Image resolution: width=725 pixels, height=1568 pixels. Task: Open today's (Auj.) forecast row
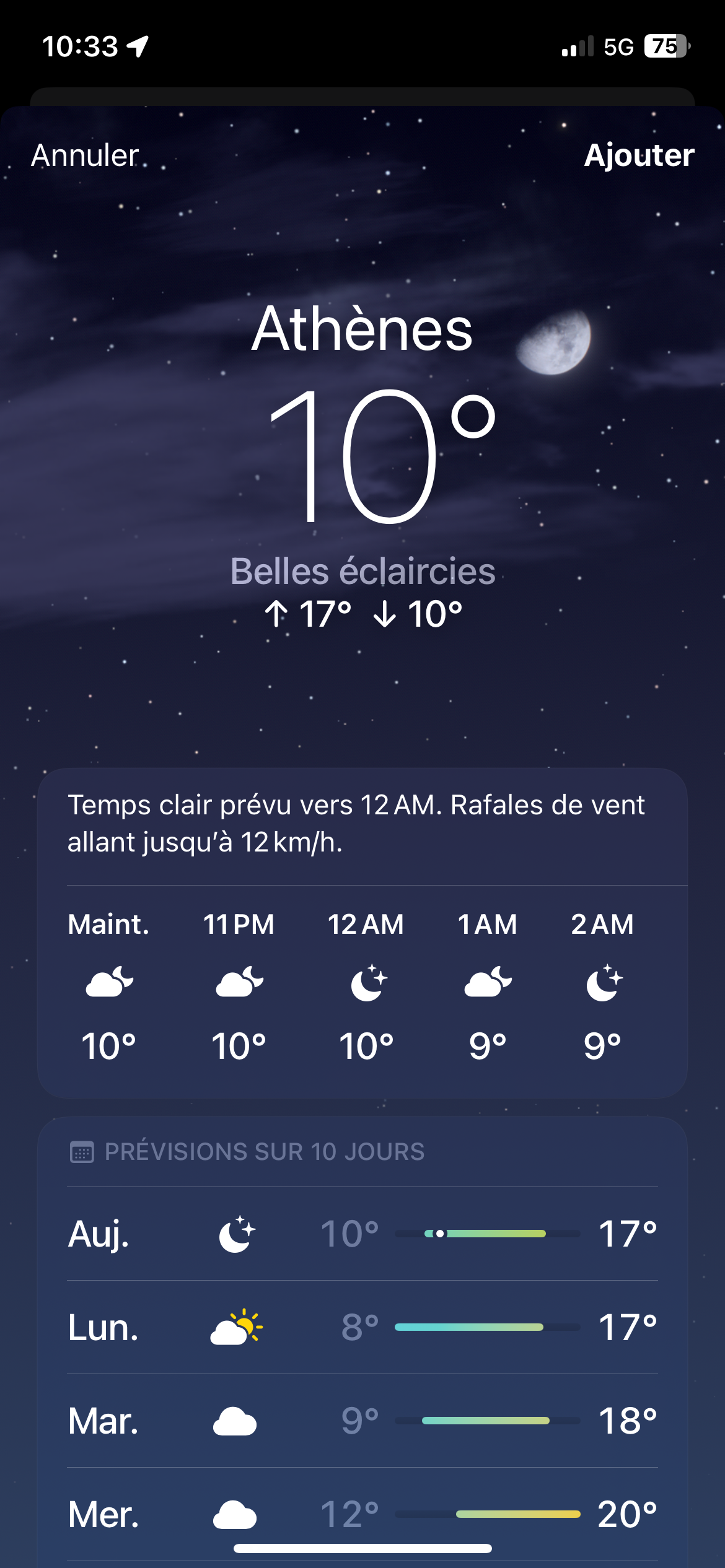(362, 1234)
